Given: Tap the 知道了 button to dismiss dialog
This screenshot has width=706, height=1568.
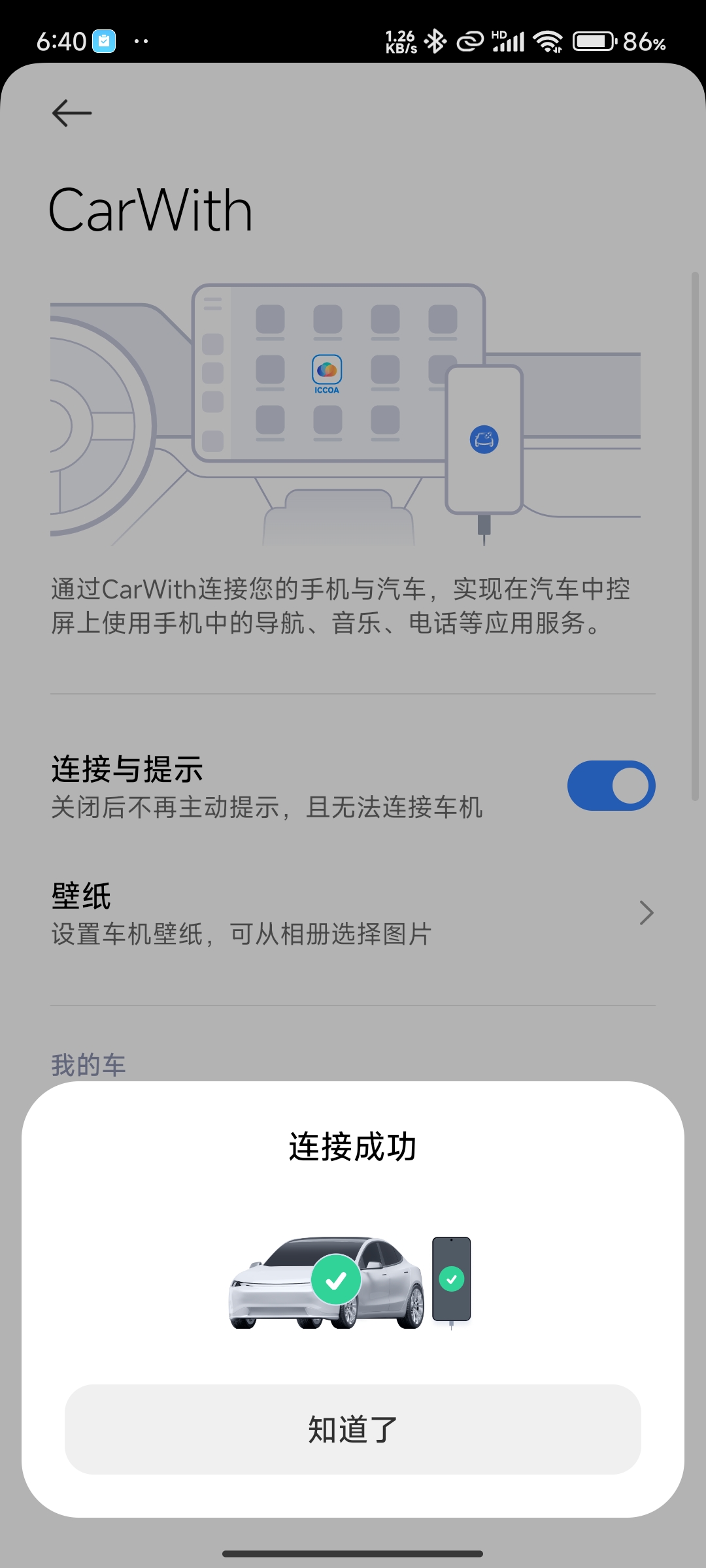Looking at the screenshot, I should pos(352,1429).
